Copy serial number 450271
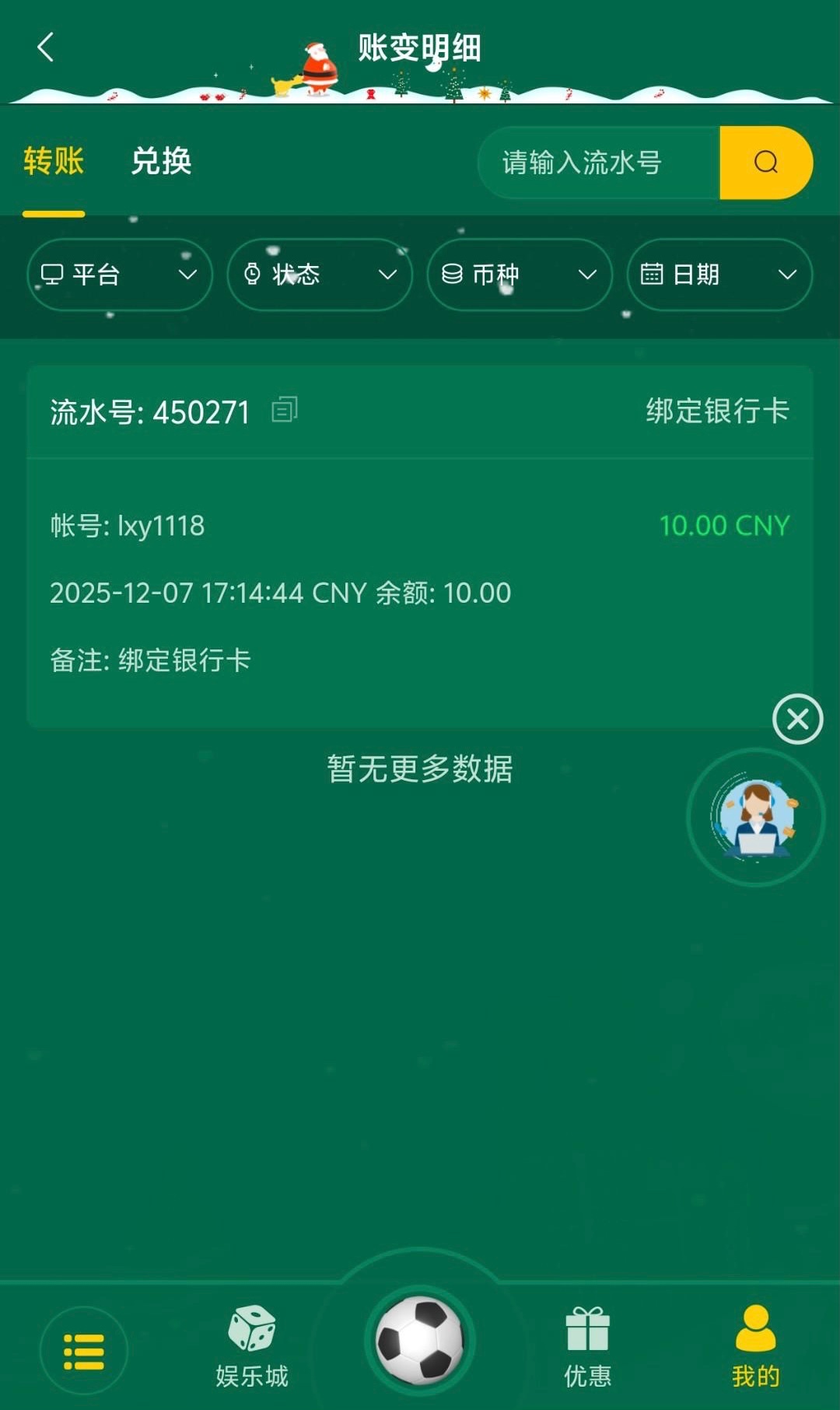The height and width of the screenshot is (1410, 840). click(x=285, y=410)
